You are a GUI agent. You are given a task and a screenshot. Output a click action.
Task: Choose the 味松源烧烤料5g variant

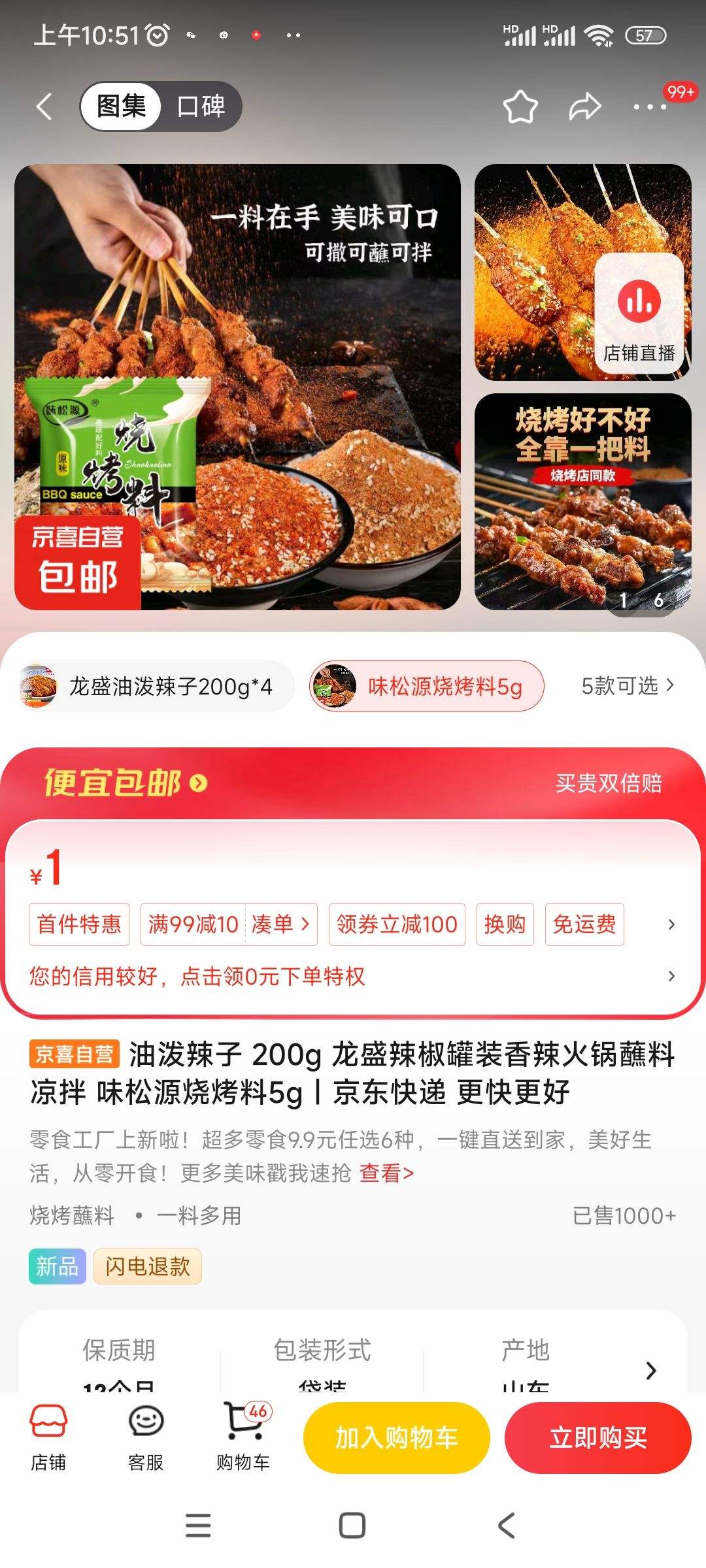426,687
